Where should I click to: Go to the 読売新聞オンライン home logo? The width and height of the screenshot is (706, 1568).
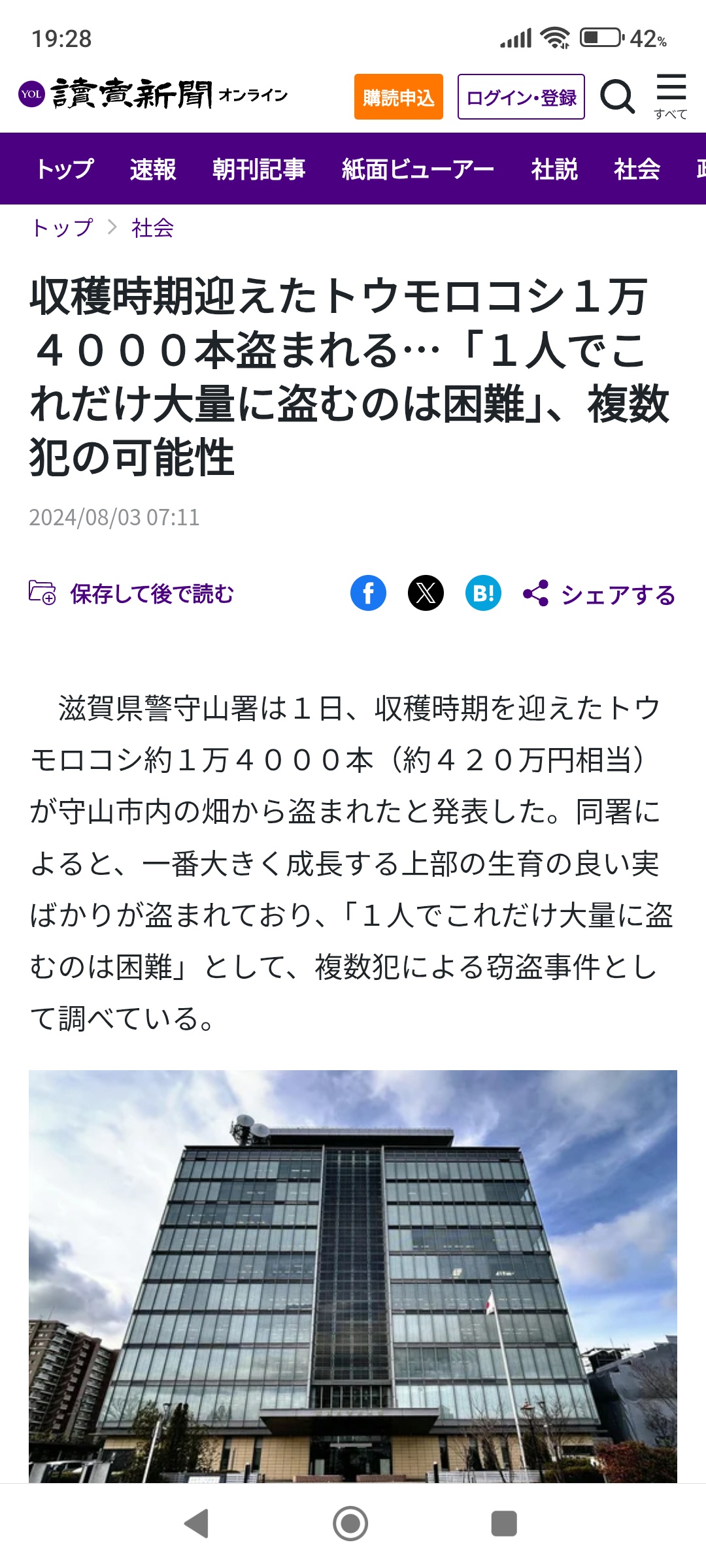tap(153, 95)
